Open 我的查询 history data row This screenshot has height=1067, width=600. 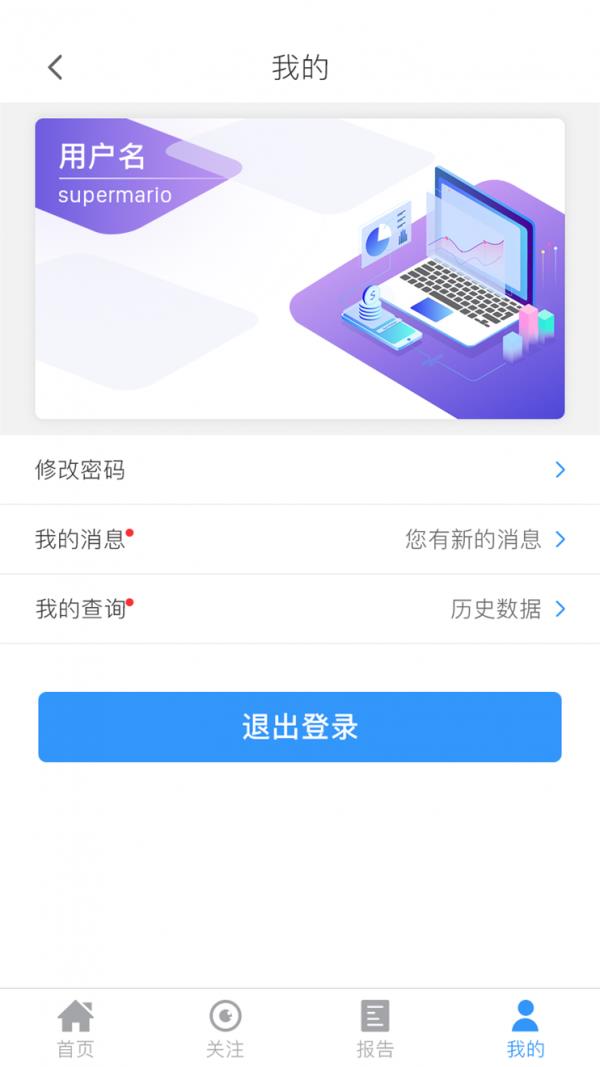(300, 609)
